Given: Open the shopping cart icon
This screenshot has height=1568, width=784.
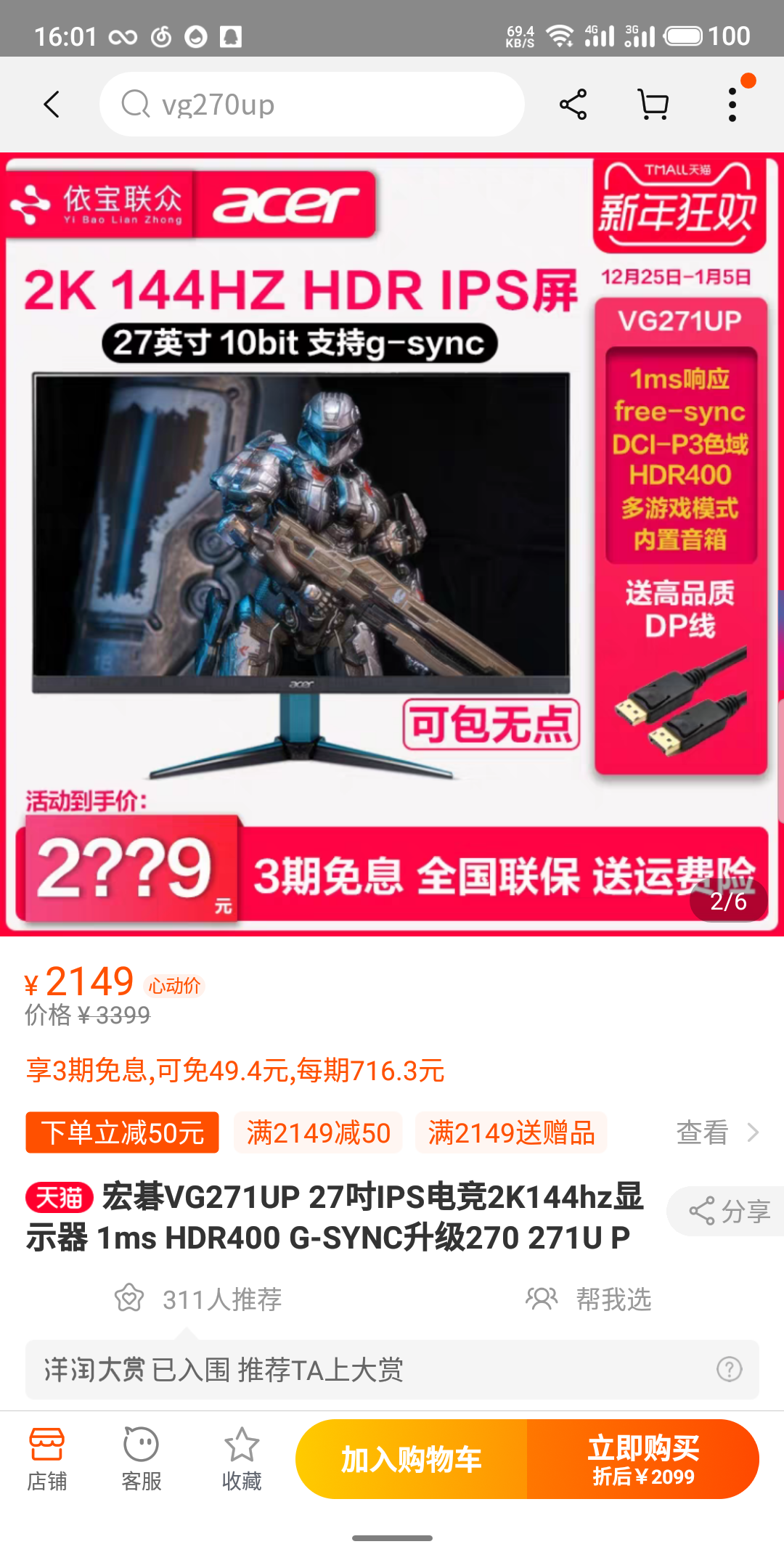Looking at the screenshot, I should tap(653, 103).
